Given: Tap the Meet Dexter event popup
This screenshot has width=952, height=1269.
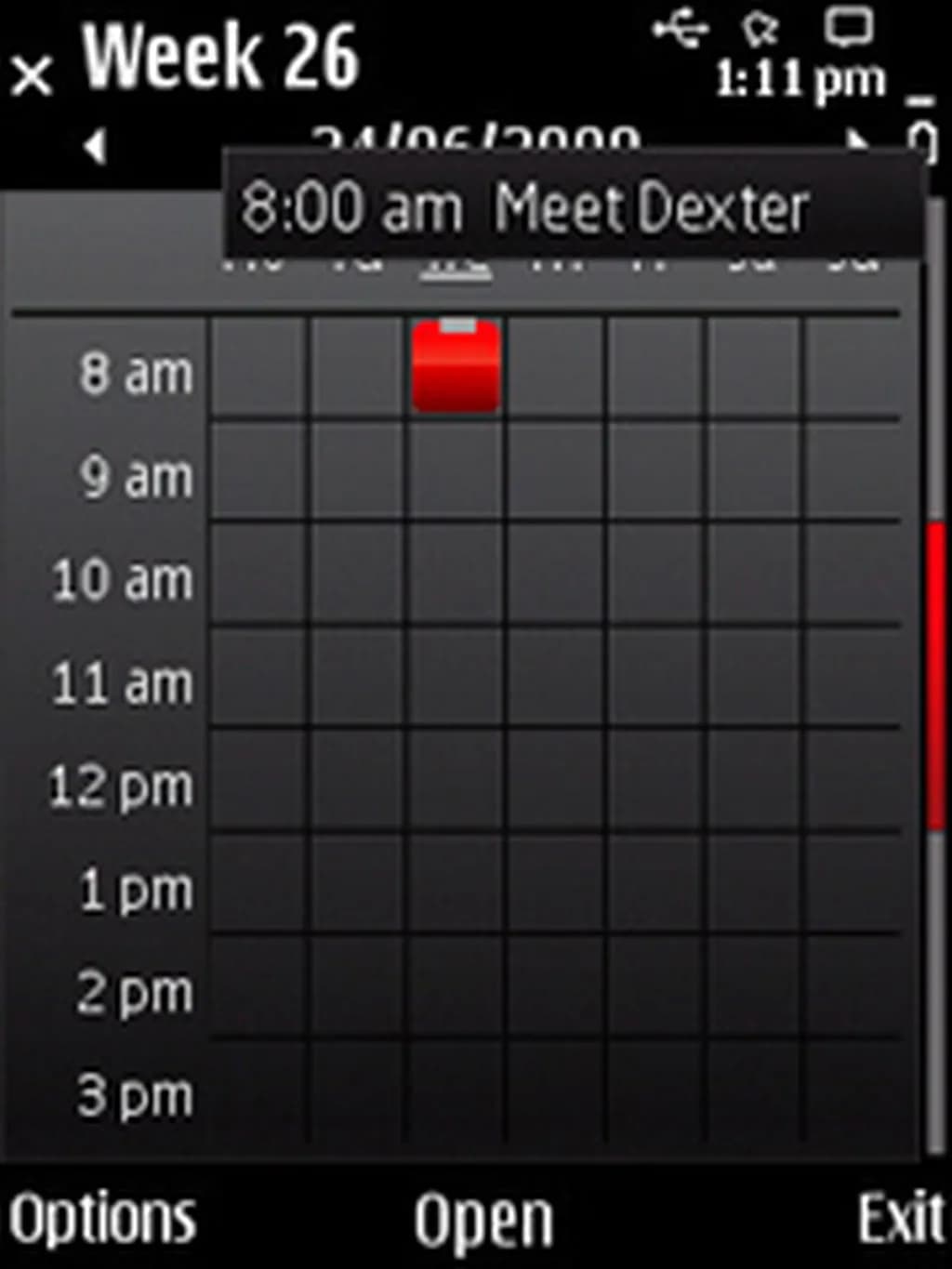Looking at the screenshot, I should (x=573, y=206).
